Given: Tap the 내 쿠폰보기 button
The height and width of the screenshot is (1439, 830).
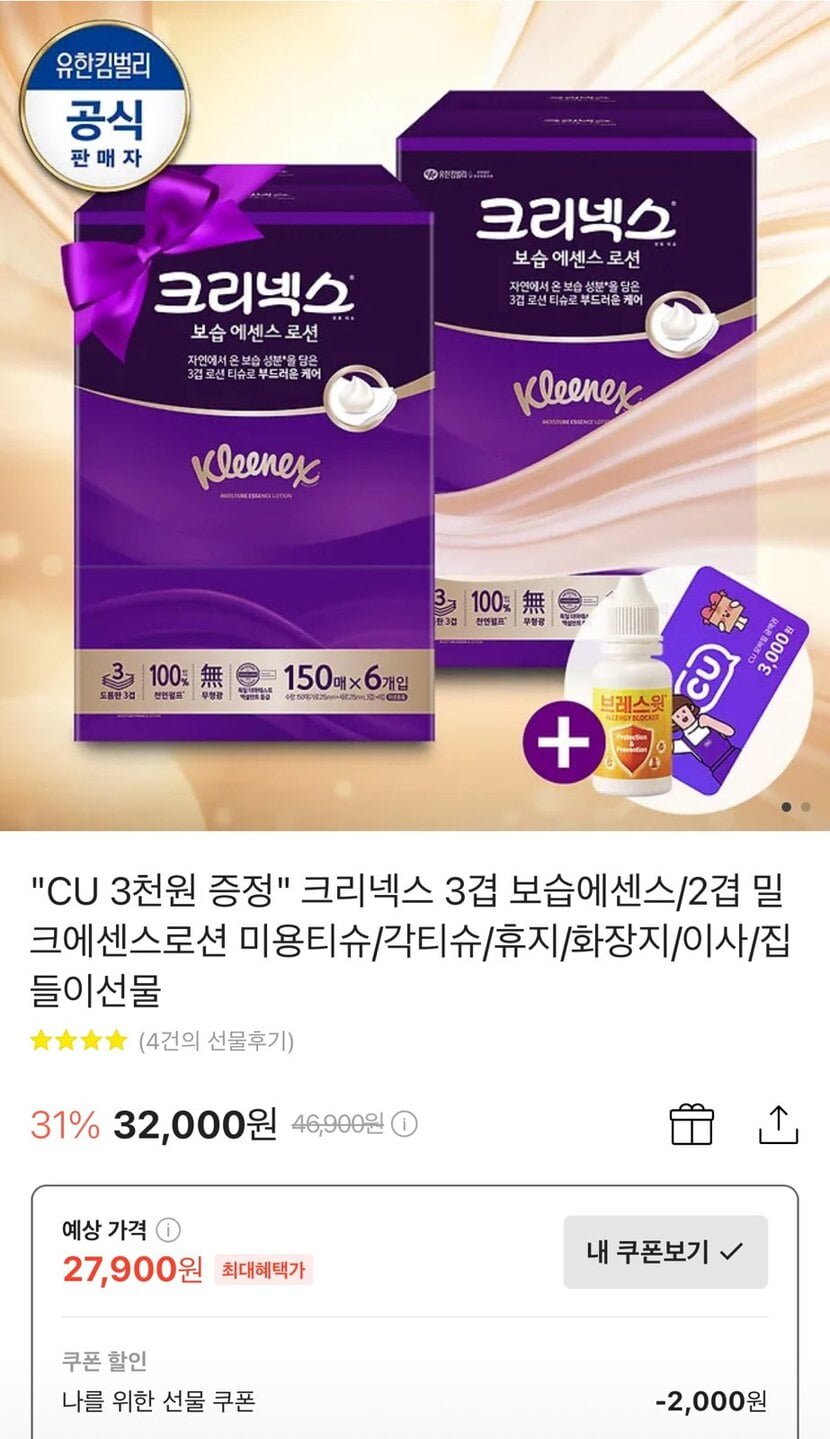Looking at the screenshot, I should click(665, 1251).
